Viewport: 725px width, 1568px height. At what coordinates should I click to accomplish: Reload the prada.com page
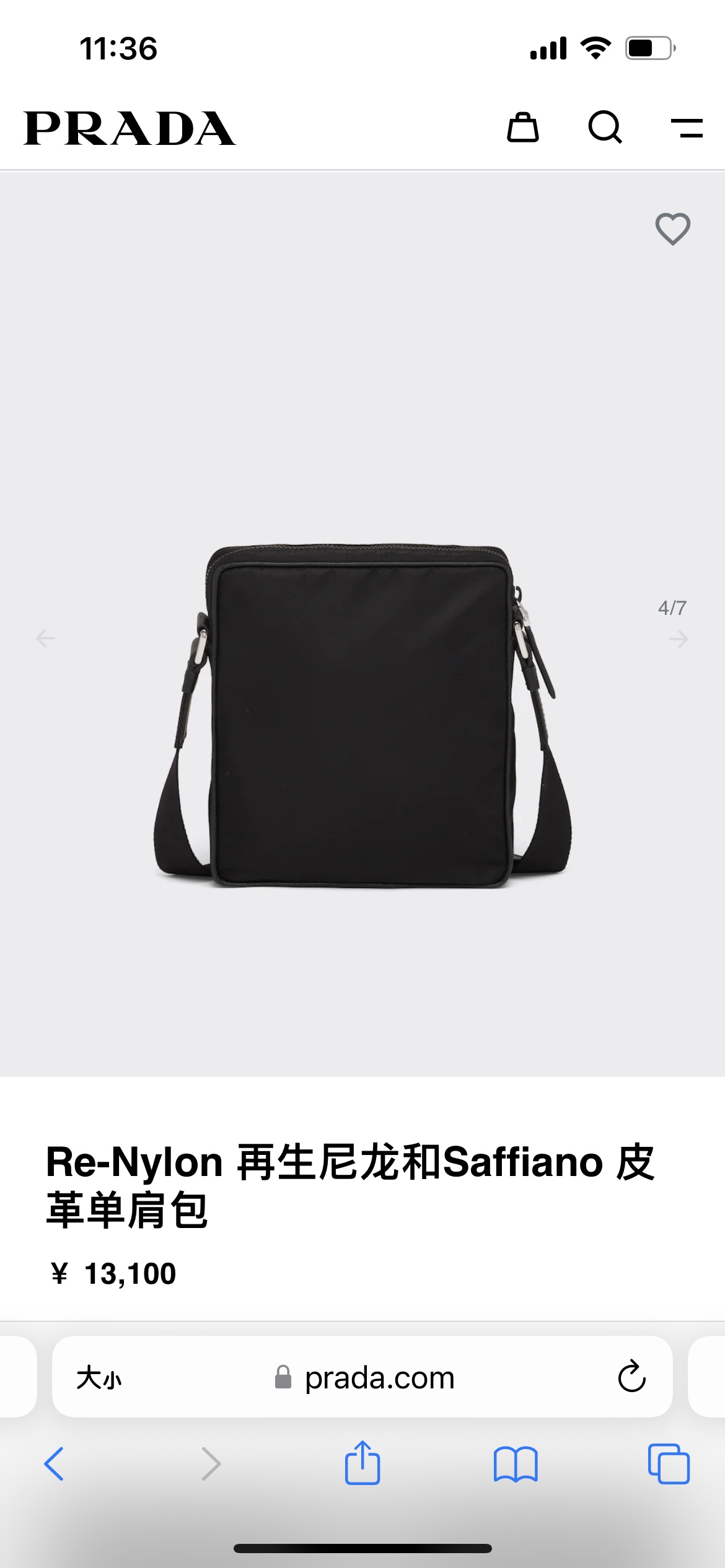tap(631, 1377)
